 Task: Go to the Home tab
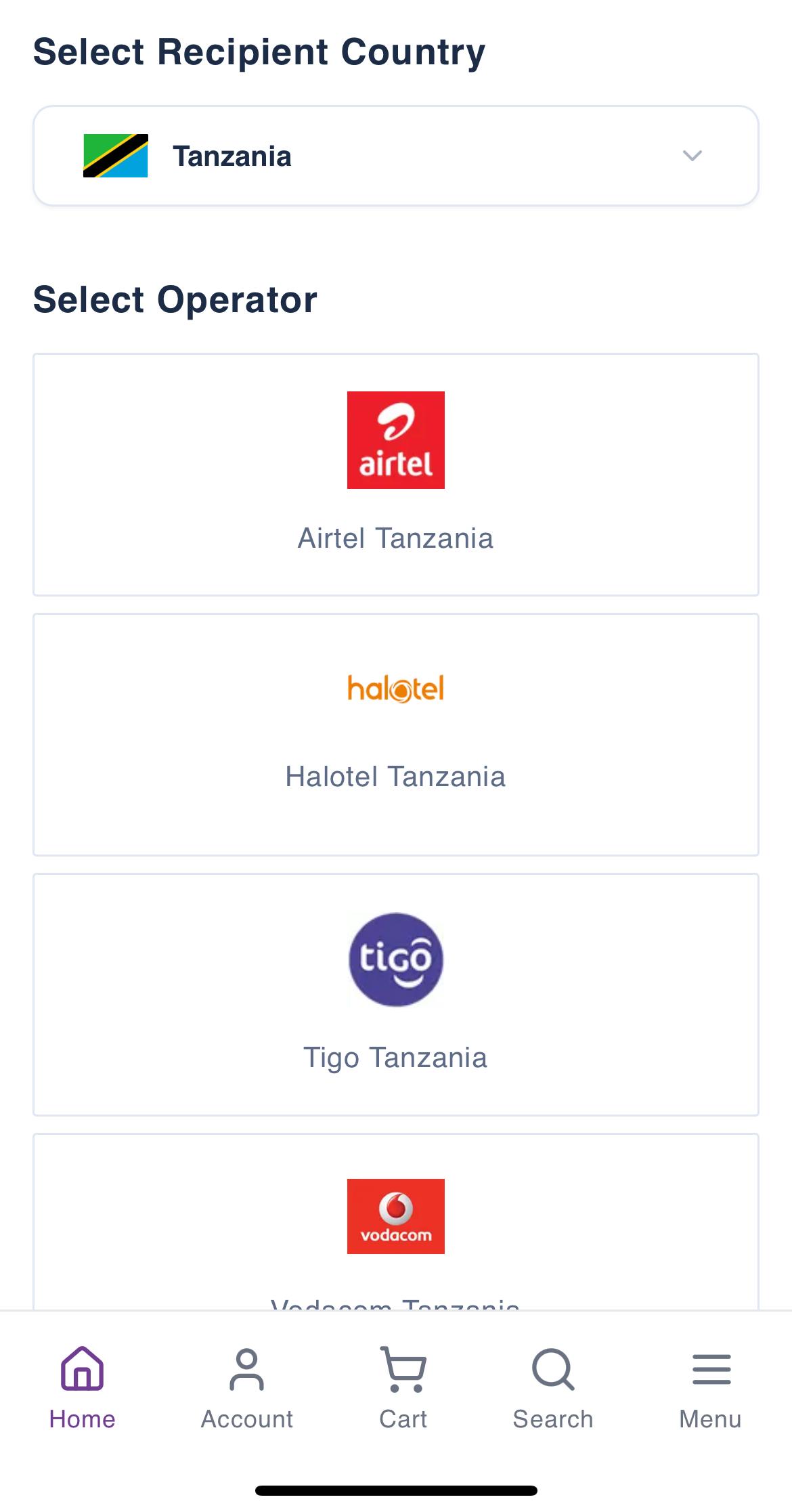click(82, 1388)
